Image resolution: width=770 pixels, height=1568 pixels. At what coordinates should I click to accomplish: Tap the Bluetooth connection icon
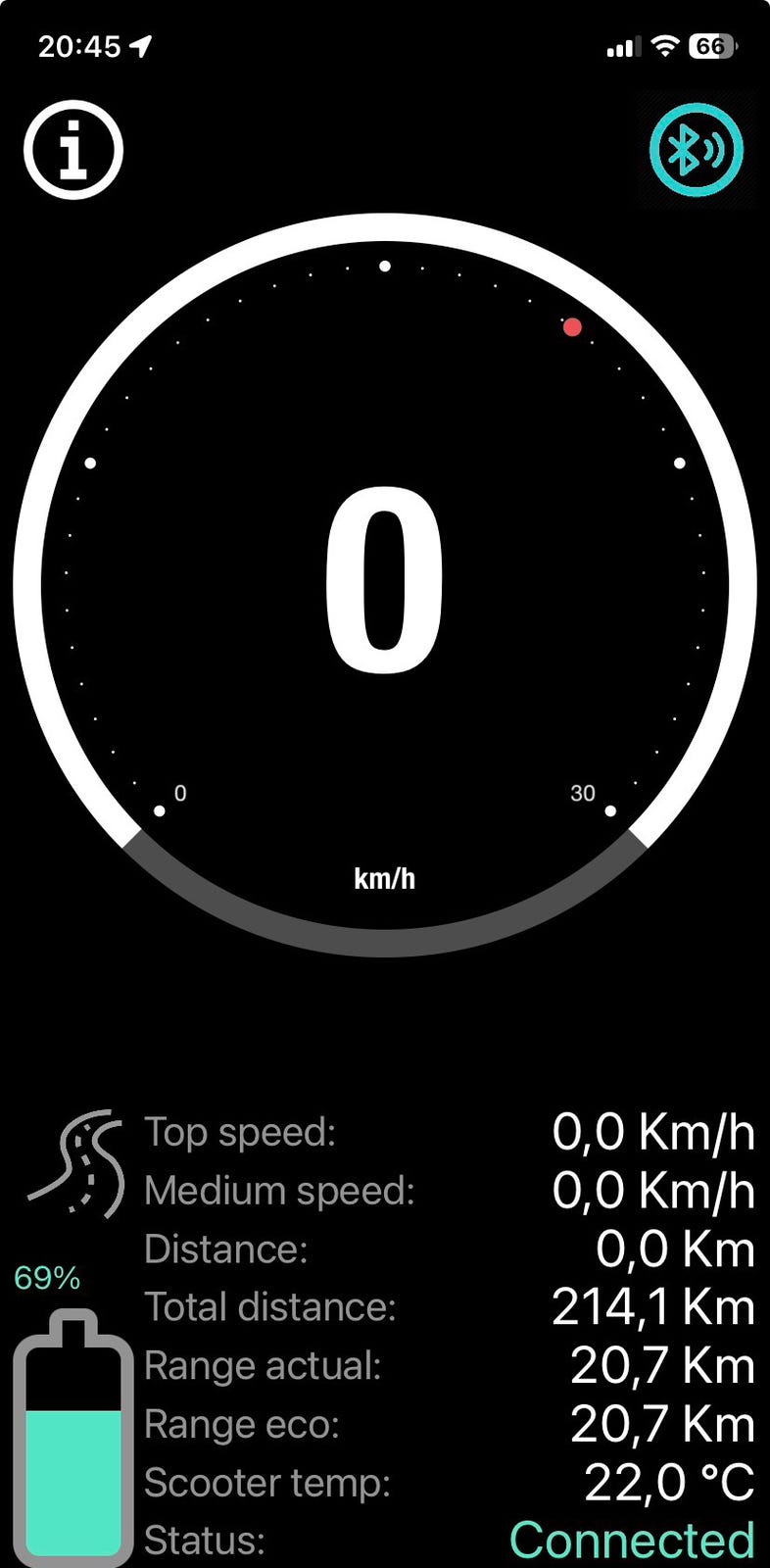pyautogui.click(x=697, y=150)
